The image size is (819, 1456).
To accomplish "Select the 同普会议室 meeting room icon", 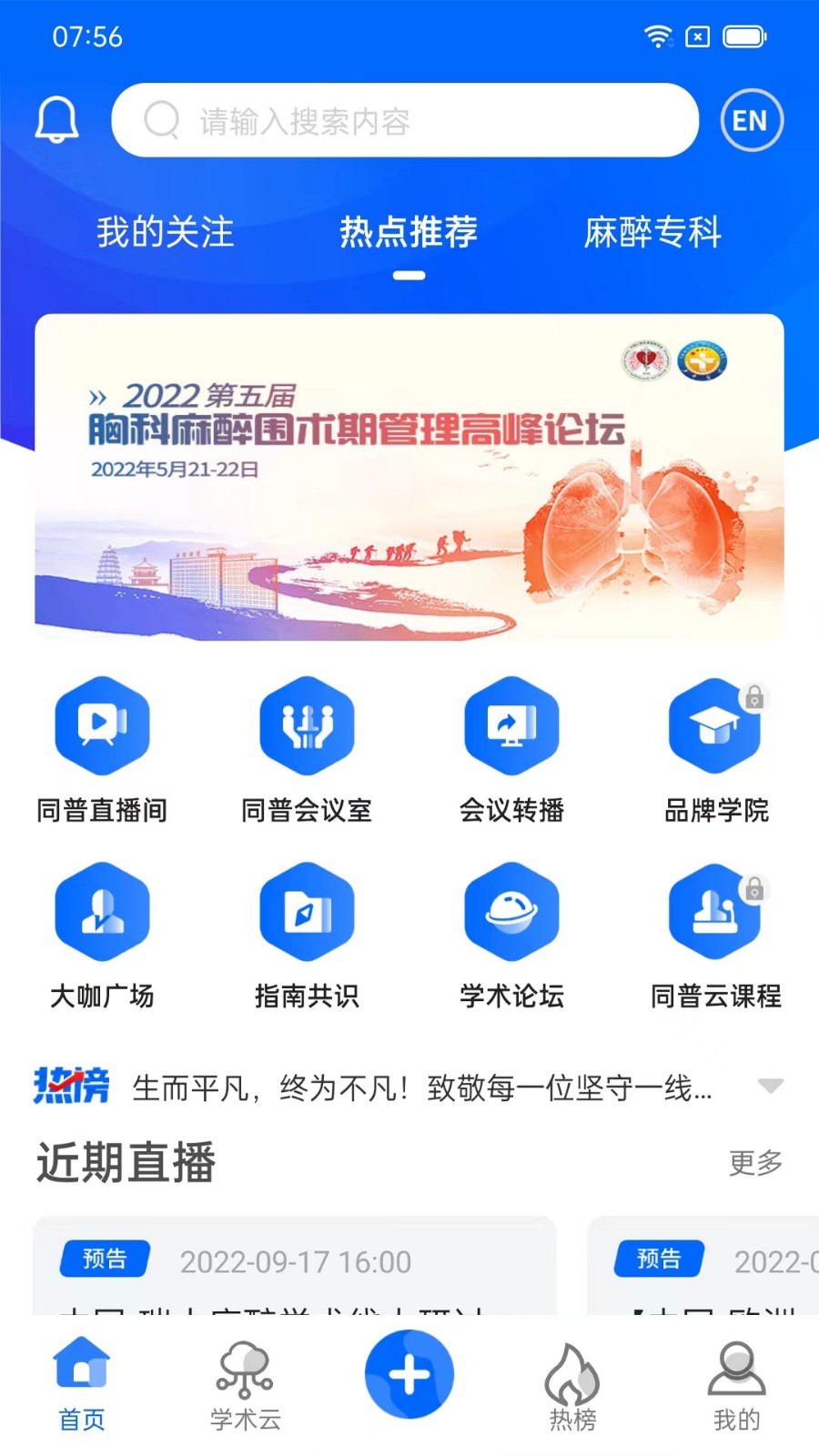I will pos(307,728).
